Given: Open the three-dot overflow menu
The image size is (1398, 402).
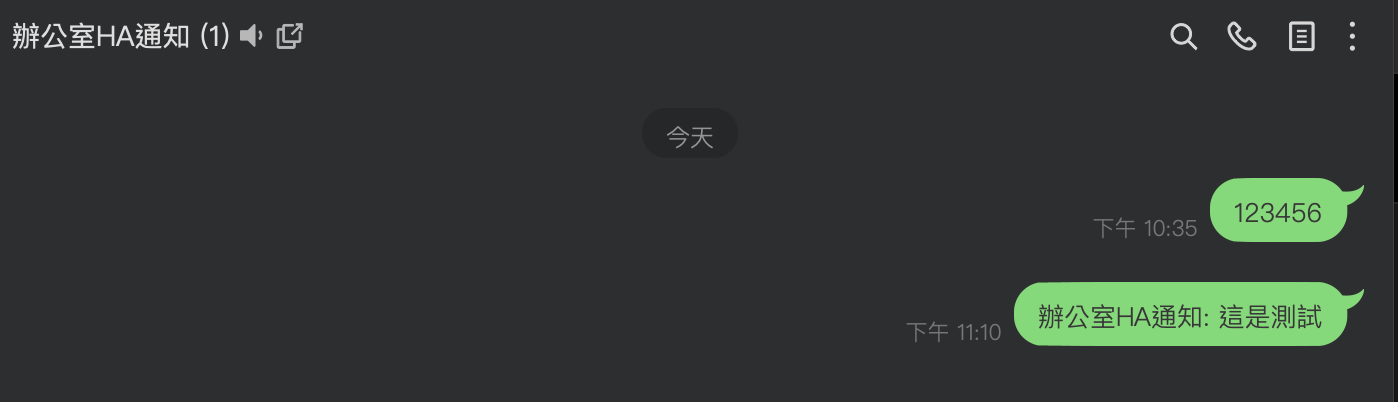Looking at the screenshot, I should tap(1352, 38).
